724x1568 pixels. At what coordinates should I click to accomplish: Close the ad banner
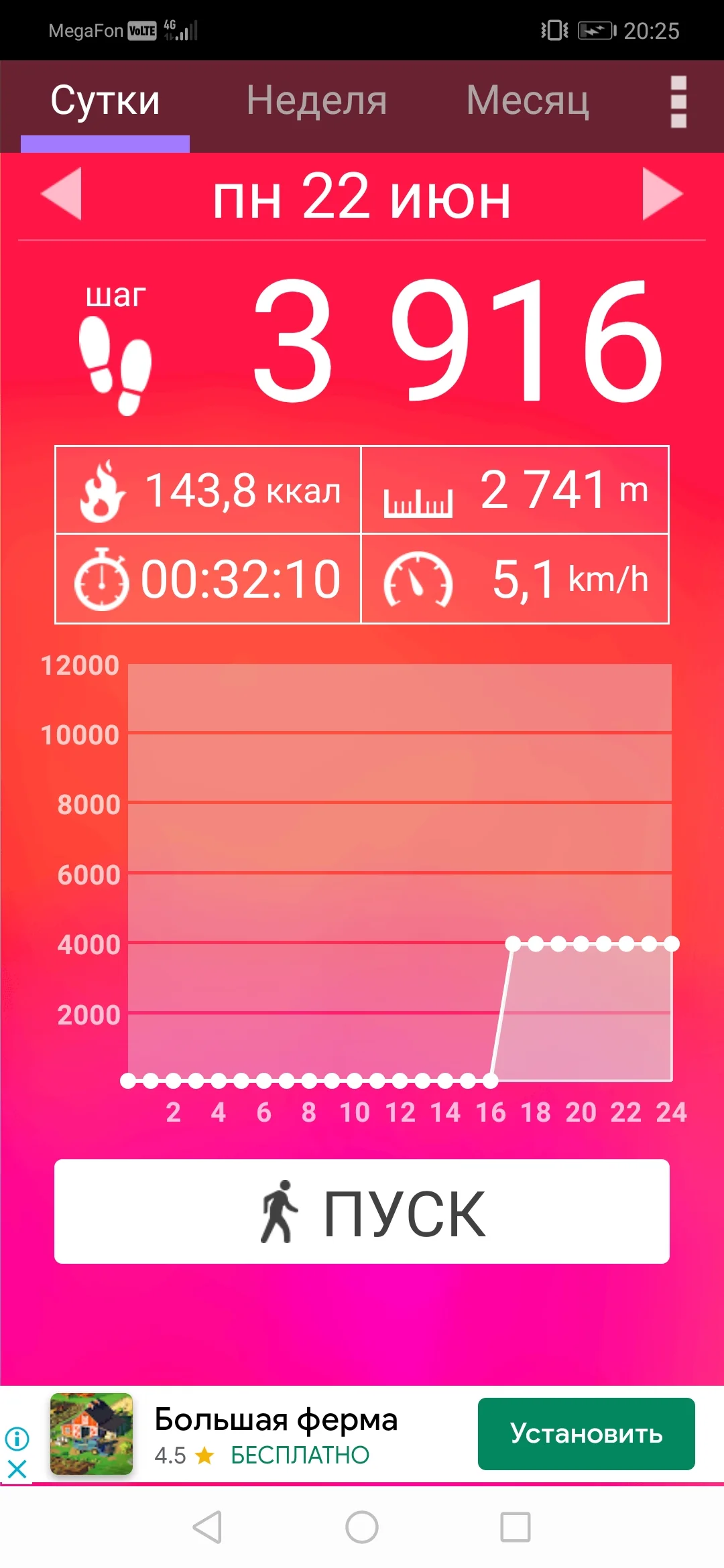tap(17, 1469)
